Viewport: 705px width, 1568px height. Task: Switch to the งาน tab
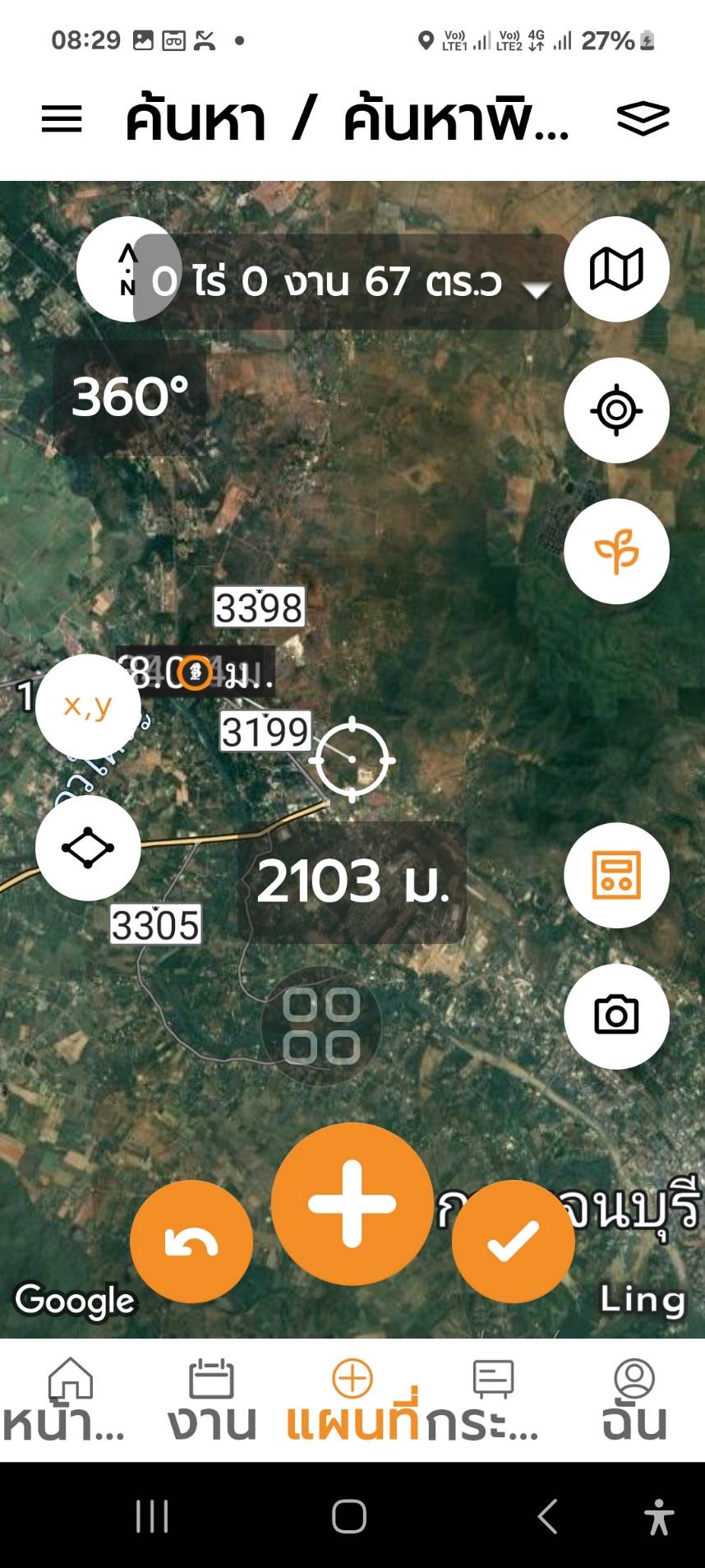click(212, 1400)
